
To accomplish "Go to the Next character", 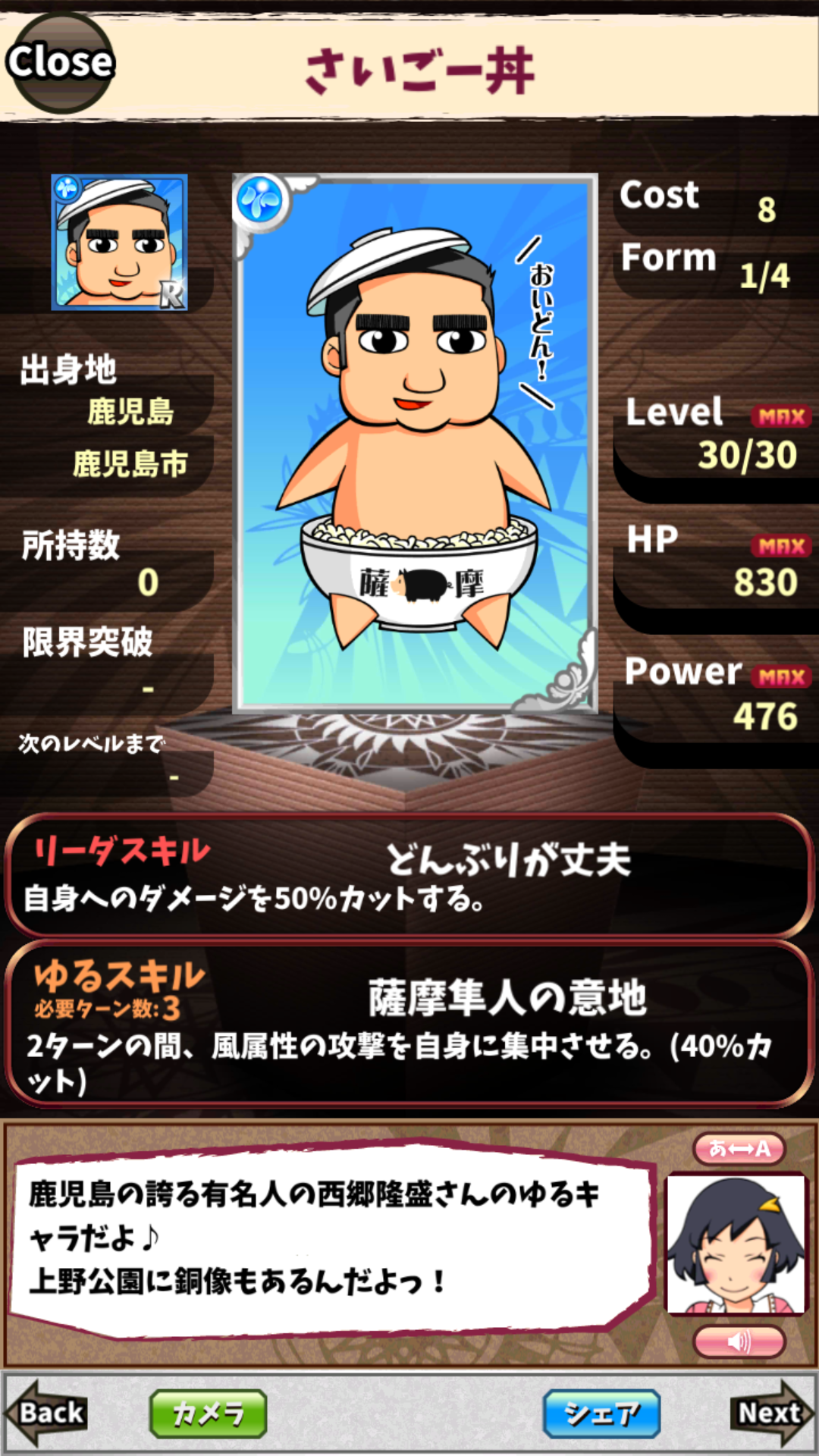I will click(x=770, y=1413).
